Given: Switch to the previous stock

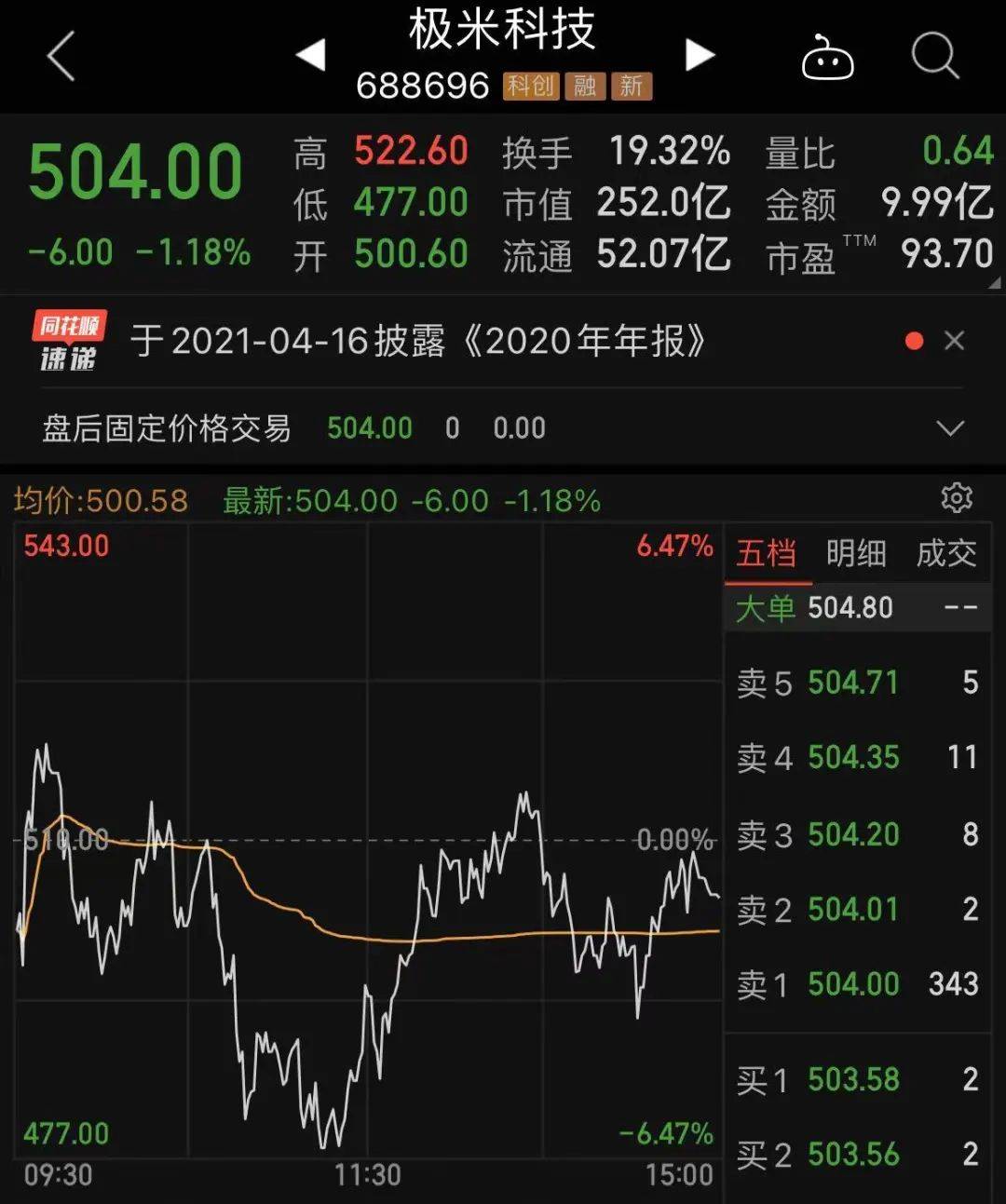Looking at the screenshot, I should (x=311, y=55).
